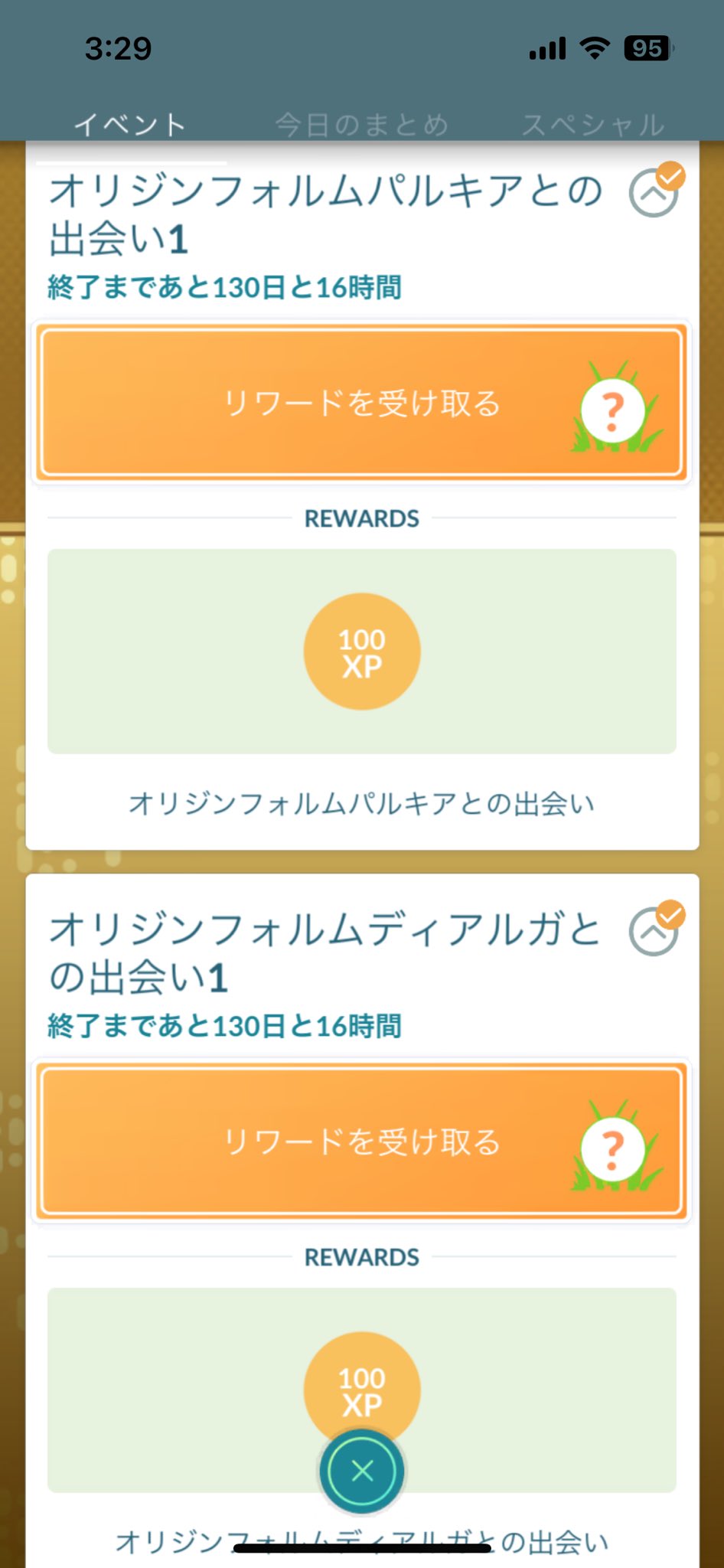Open the スペシャル tab
Screen dimensions: 724x1568
(x=593, y=124)
